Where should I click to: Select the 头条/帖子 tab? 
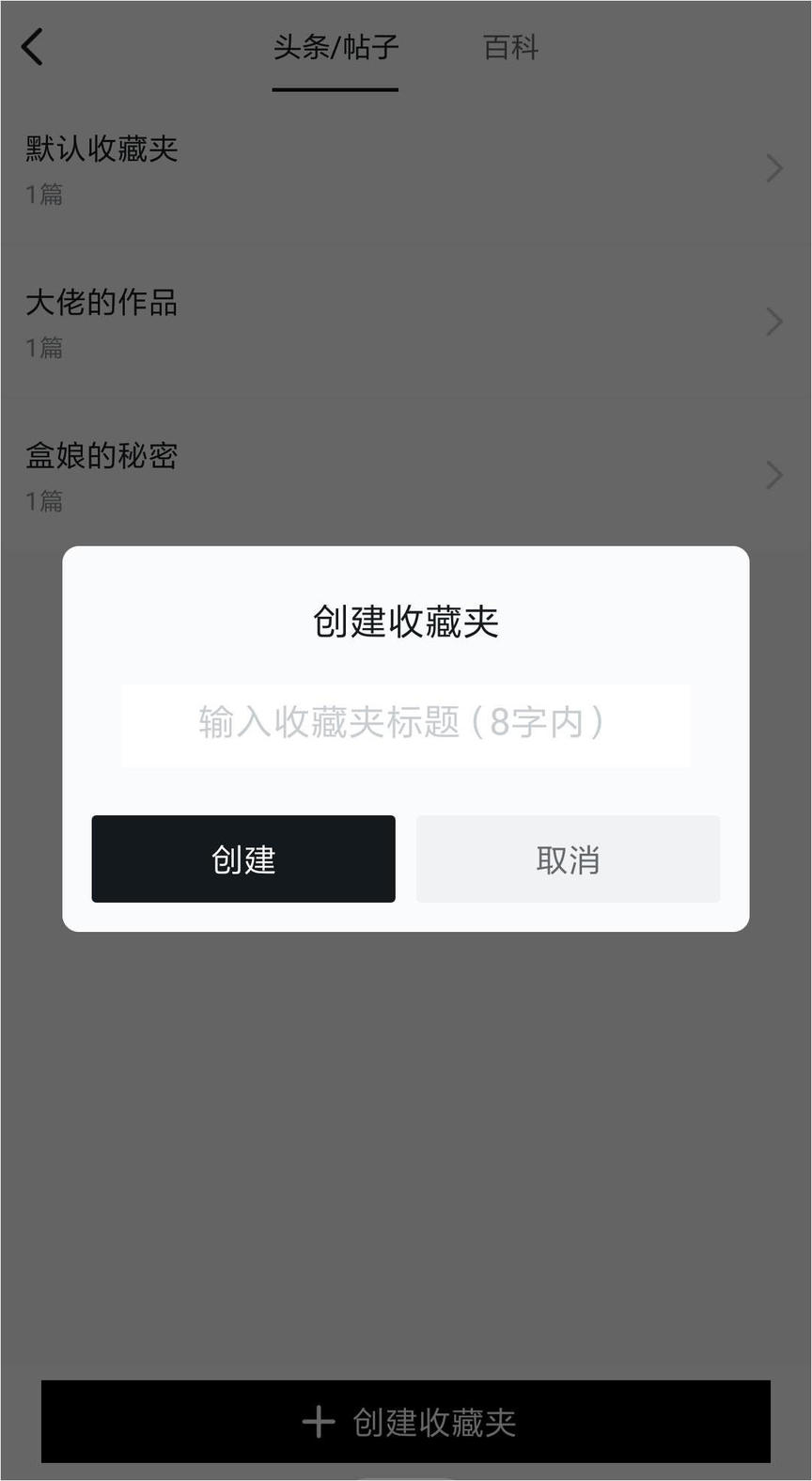(x=336, y=47)
